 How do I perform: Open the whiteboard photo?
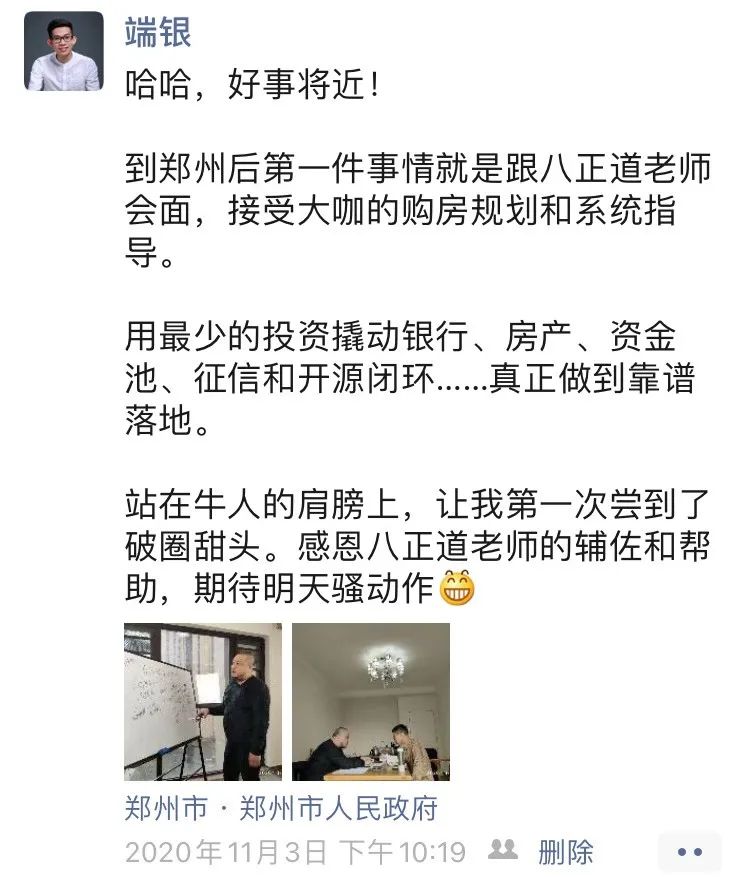(203, 701)
